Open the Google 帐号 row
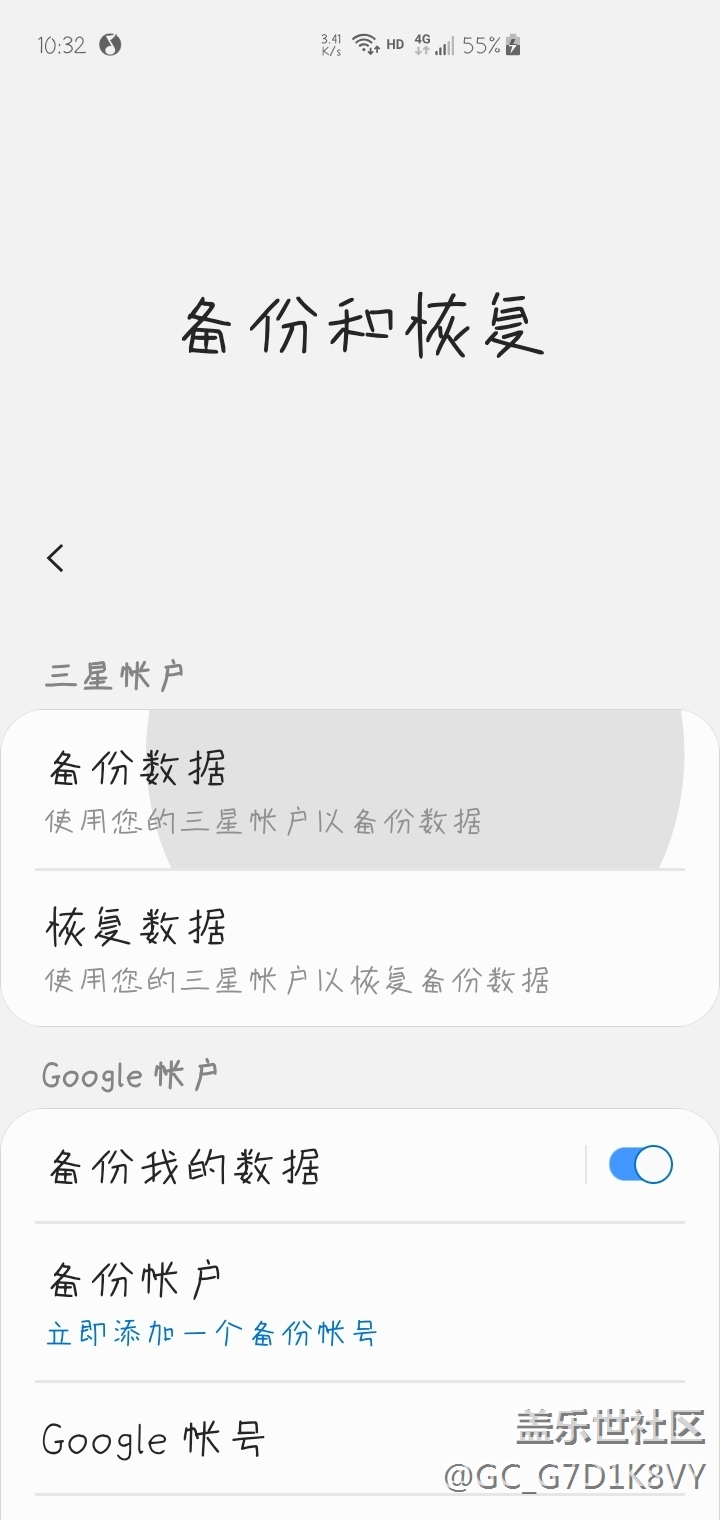720x1520 pixels. pos(360,1439)
